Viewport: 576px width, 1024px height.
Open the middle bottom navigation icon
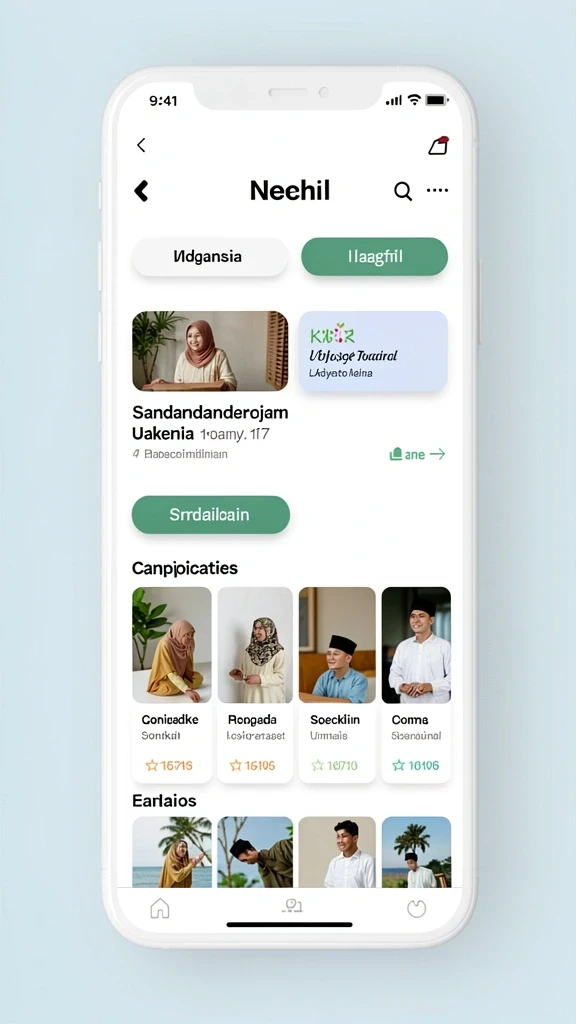(292, 906)
